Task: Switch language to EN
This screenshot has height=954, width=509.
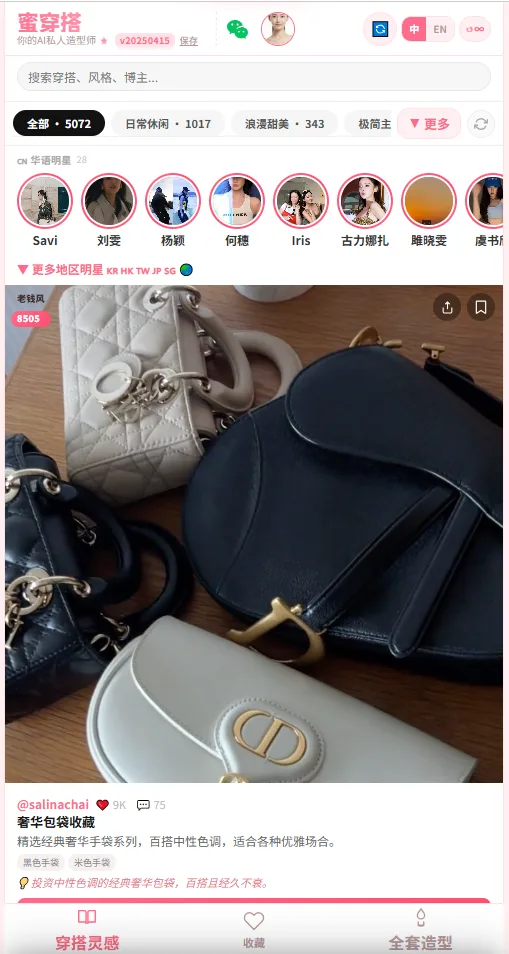Action: click(440, 29)
